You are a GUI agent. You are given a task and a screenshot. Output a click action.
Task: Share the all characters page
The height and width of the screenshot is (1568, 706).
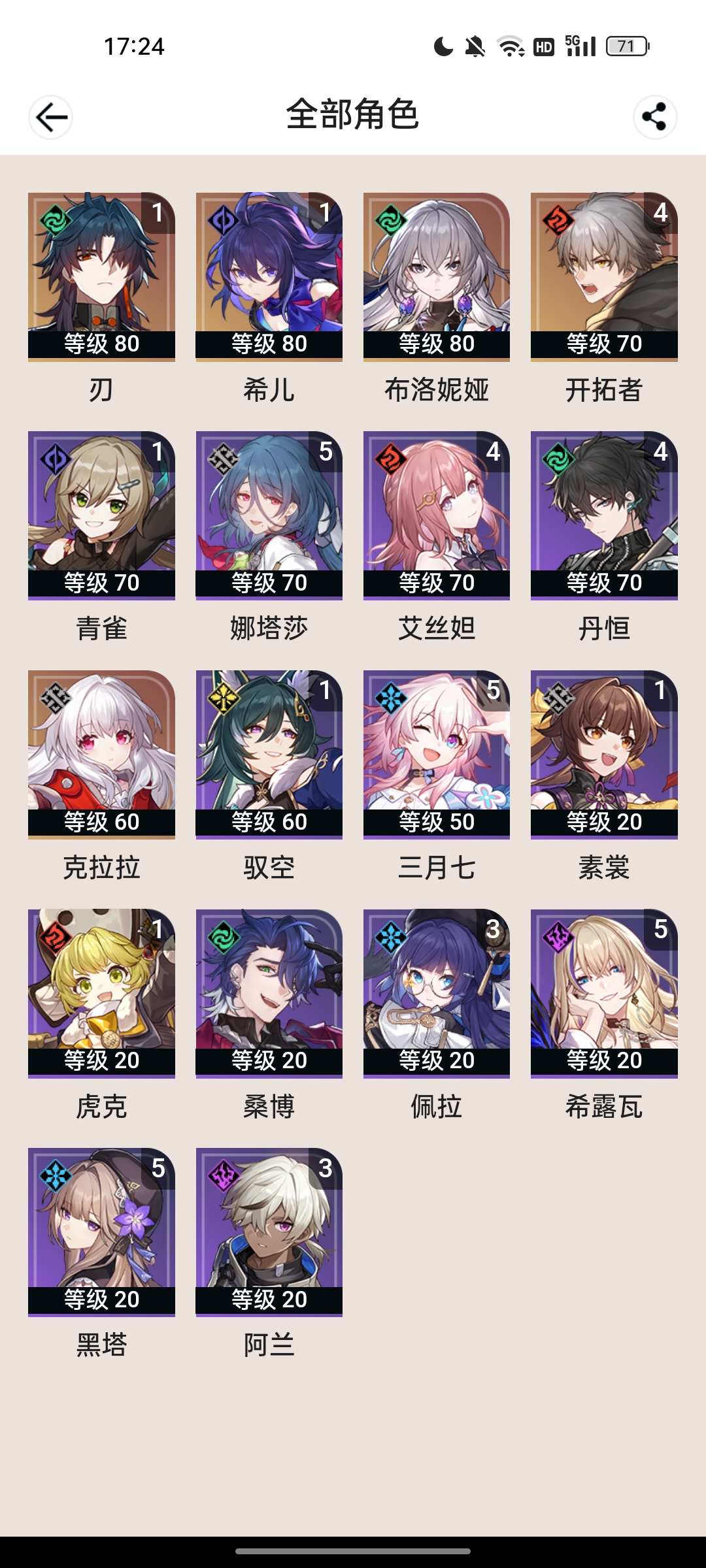[654, 118]
